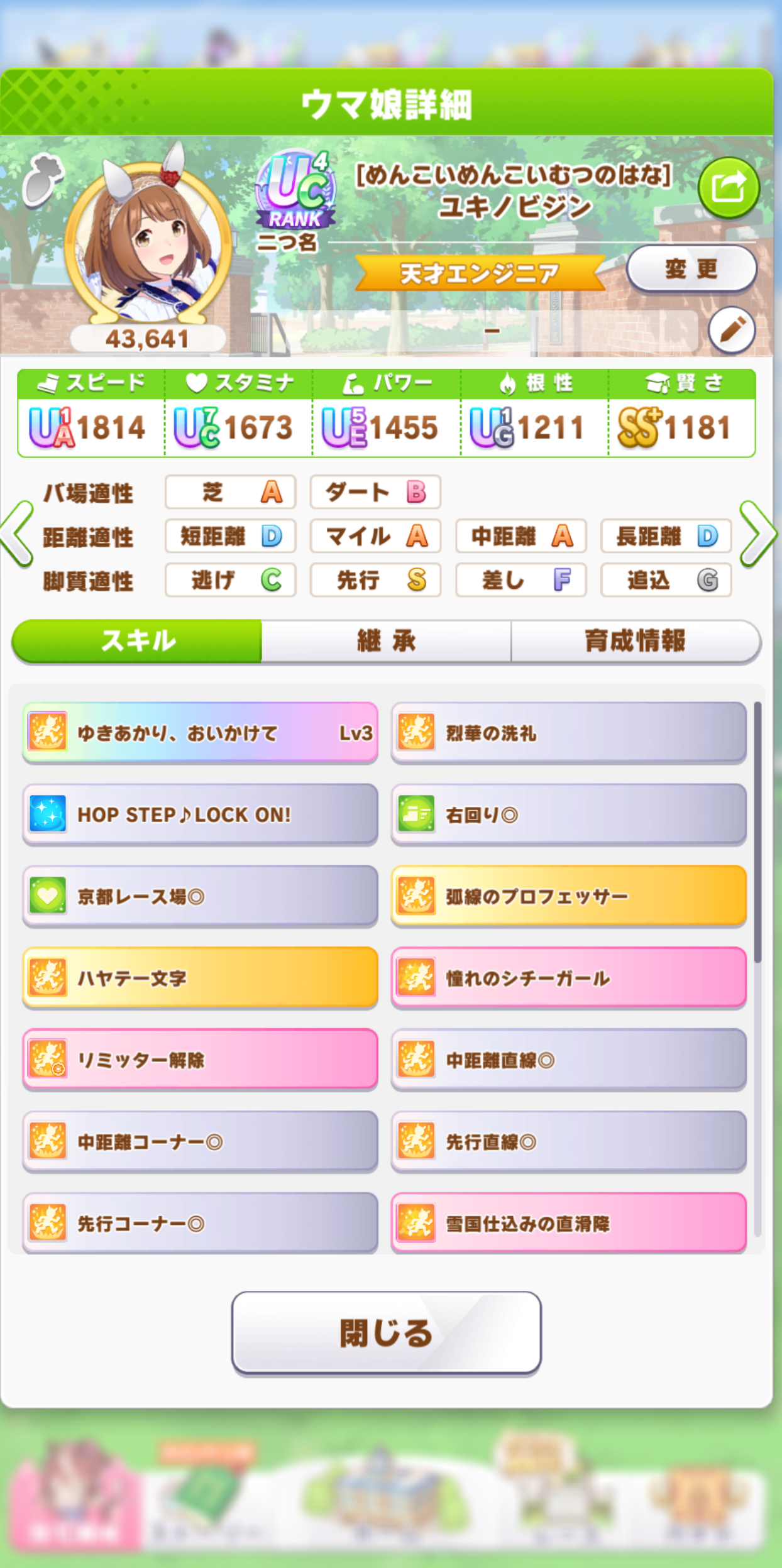
Task: Open the 京都レース場◎ skill
Action: [x=200, y=896]
